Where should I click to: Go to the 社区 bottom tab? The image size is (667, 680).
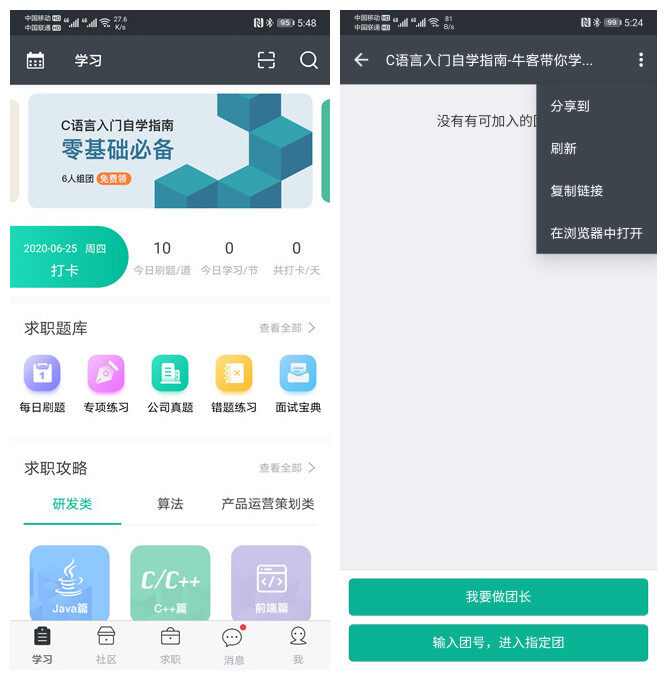106,645
